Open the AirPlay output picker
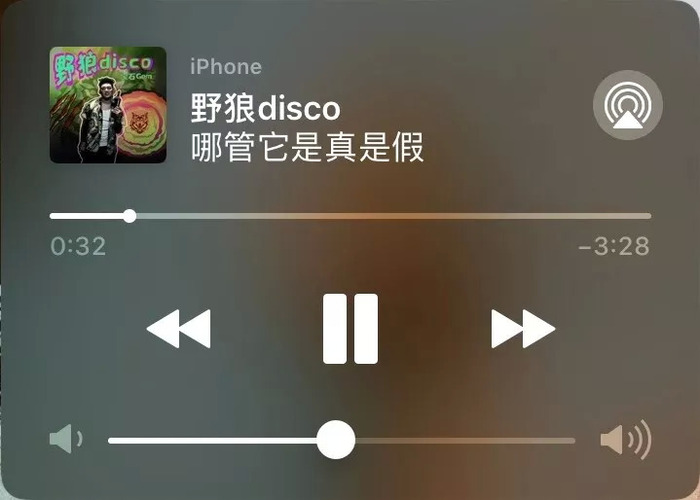The height and width of the screenshot is (500, 700). pyautogui.click(x=627, y=105)
